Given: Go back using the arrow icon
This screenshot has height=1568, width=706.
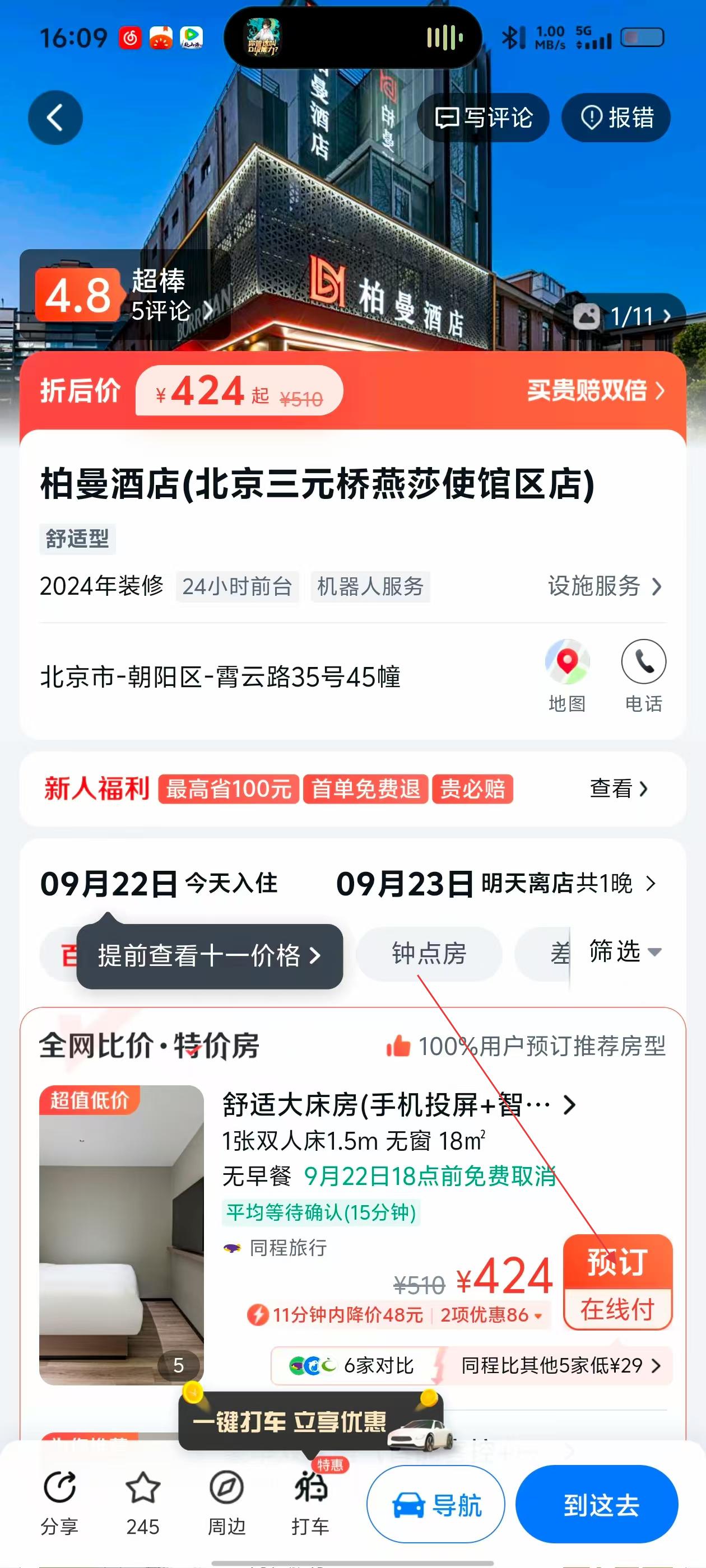Looking at the screenshot, I should (55, 118).
